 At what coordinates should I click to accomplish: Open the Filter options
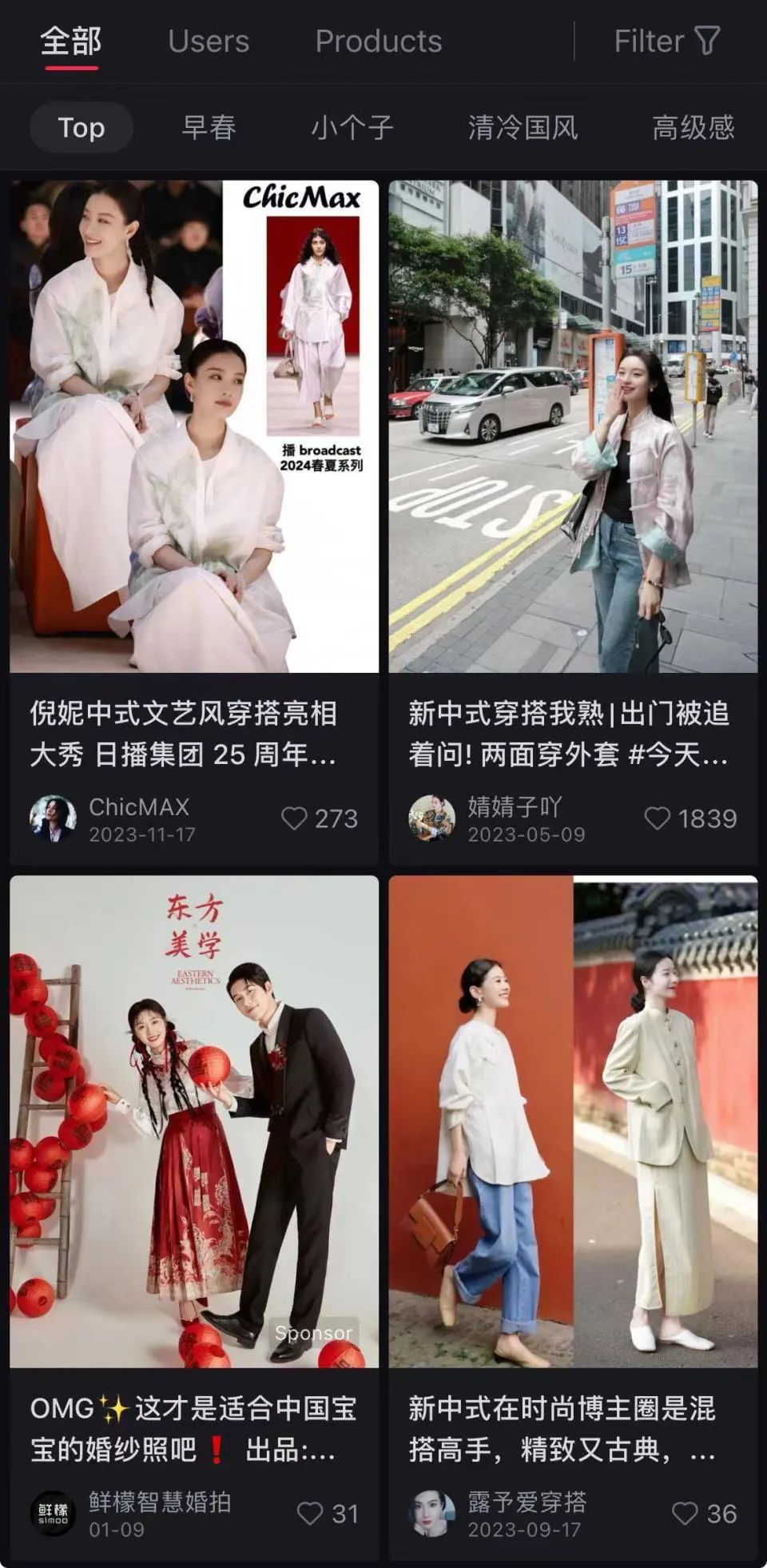pos(666,42)
